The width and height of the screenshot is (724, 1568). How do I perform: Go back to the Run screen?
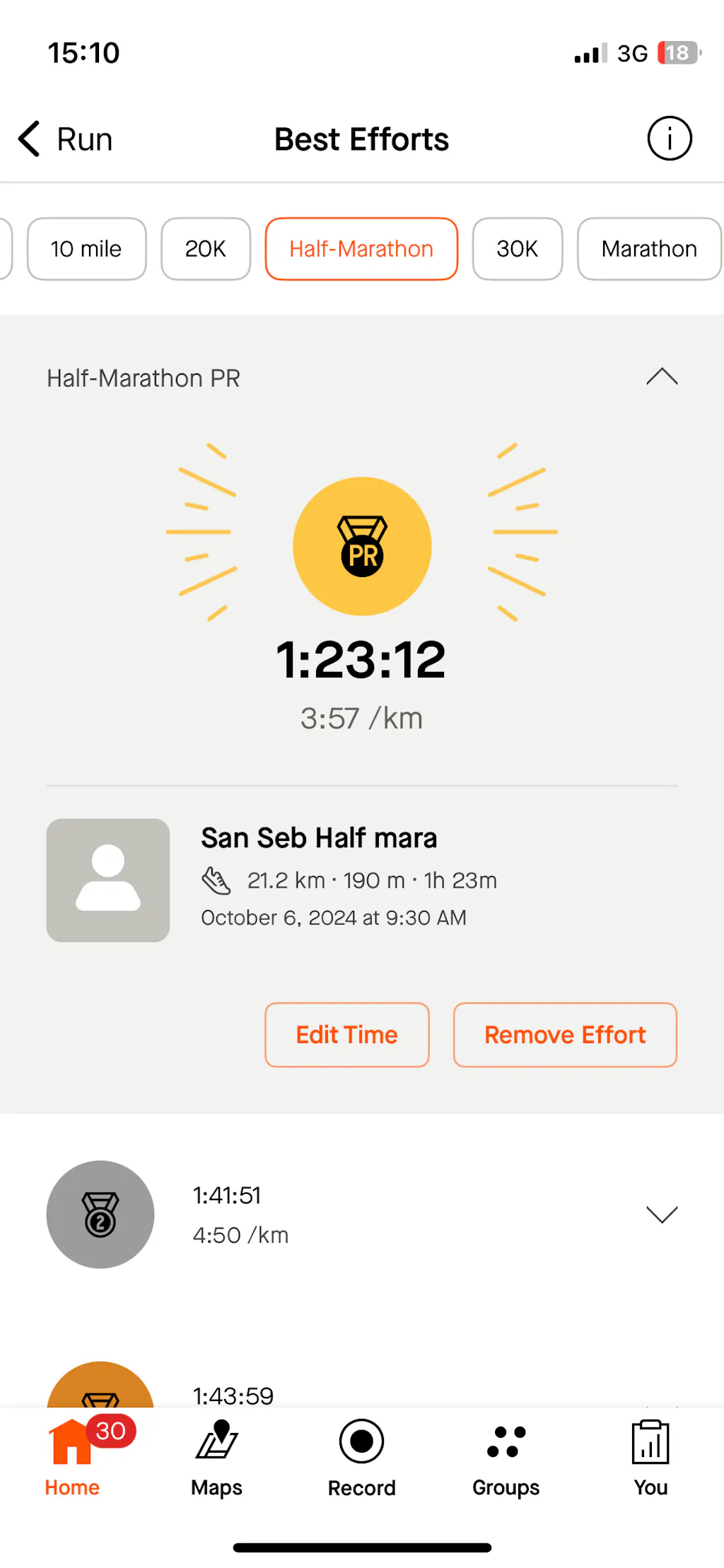pos(65,139)
